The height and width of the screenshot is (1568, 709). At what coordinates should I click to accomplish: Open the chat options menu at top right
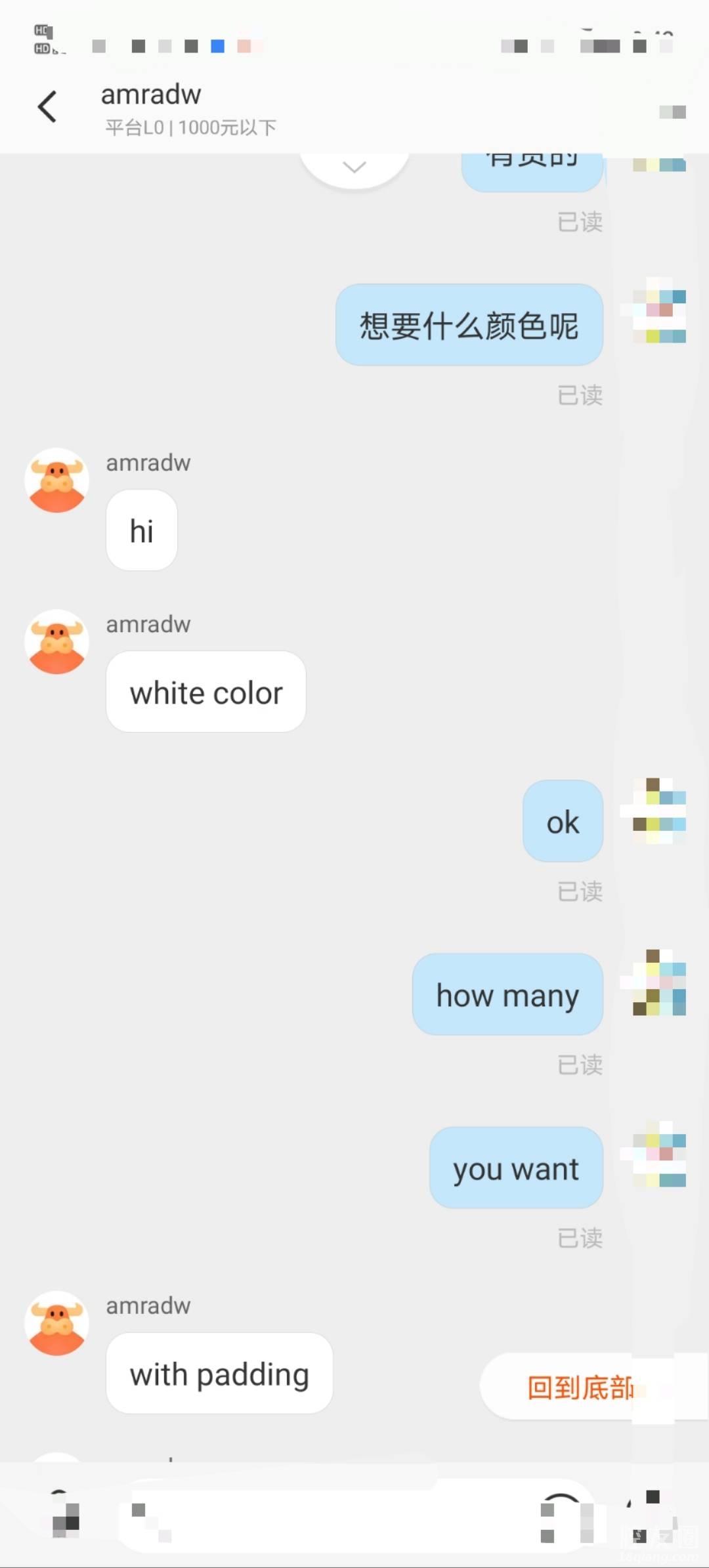coord(672,112)
